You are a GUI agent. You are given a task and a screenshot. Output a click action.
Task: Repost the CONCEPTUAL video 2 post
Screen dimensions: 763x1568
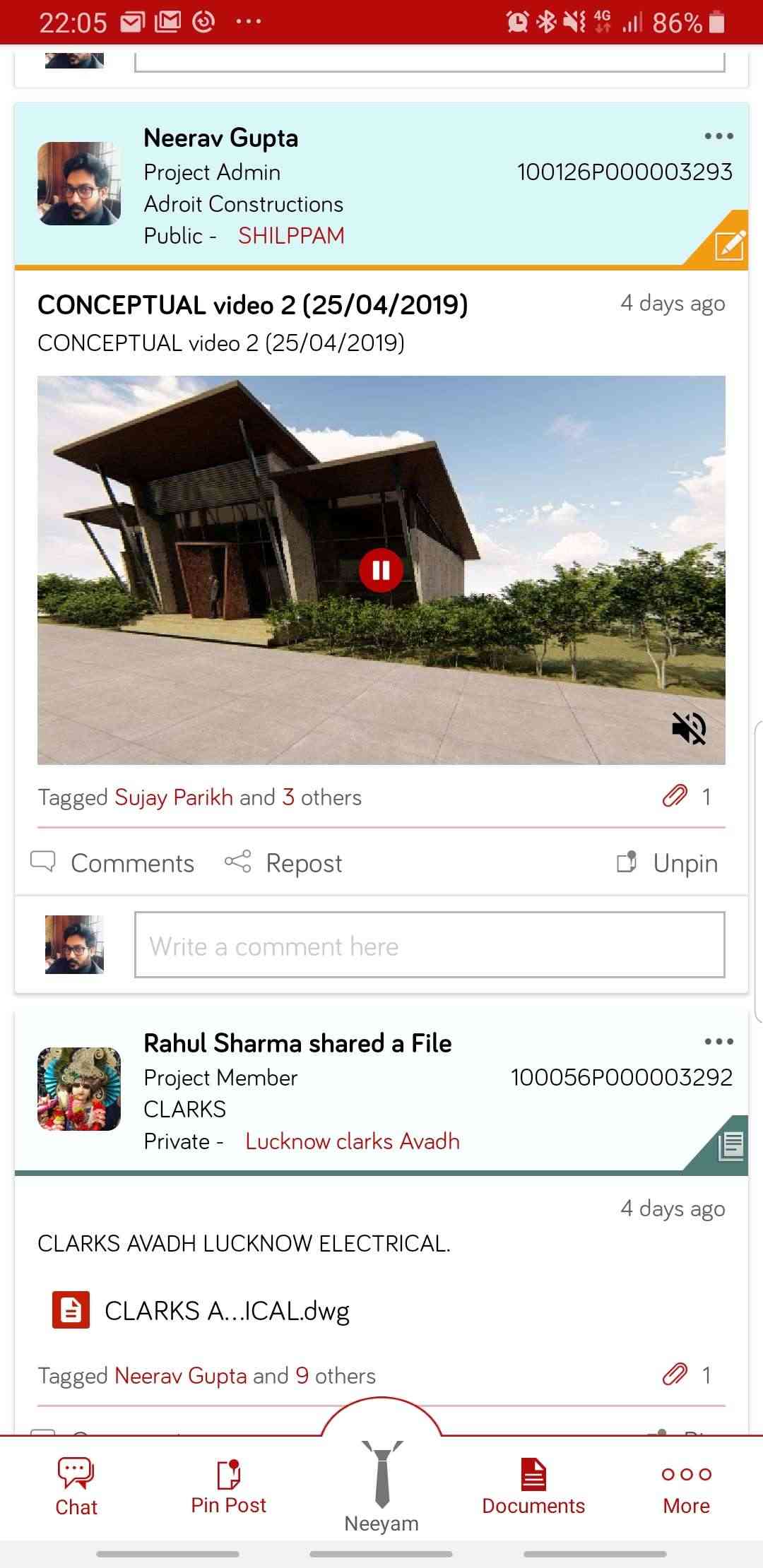pos(284,863)
